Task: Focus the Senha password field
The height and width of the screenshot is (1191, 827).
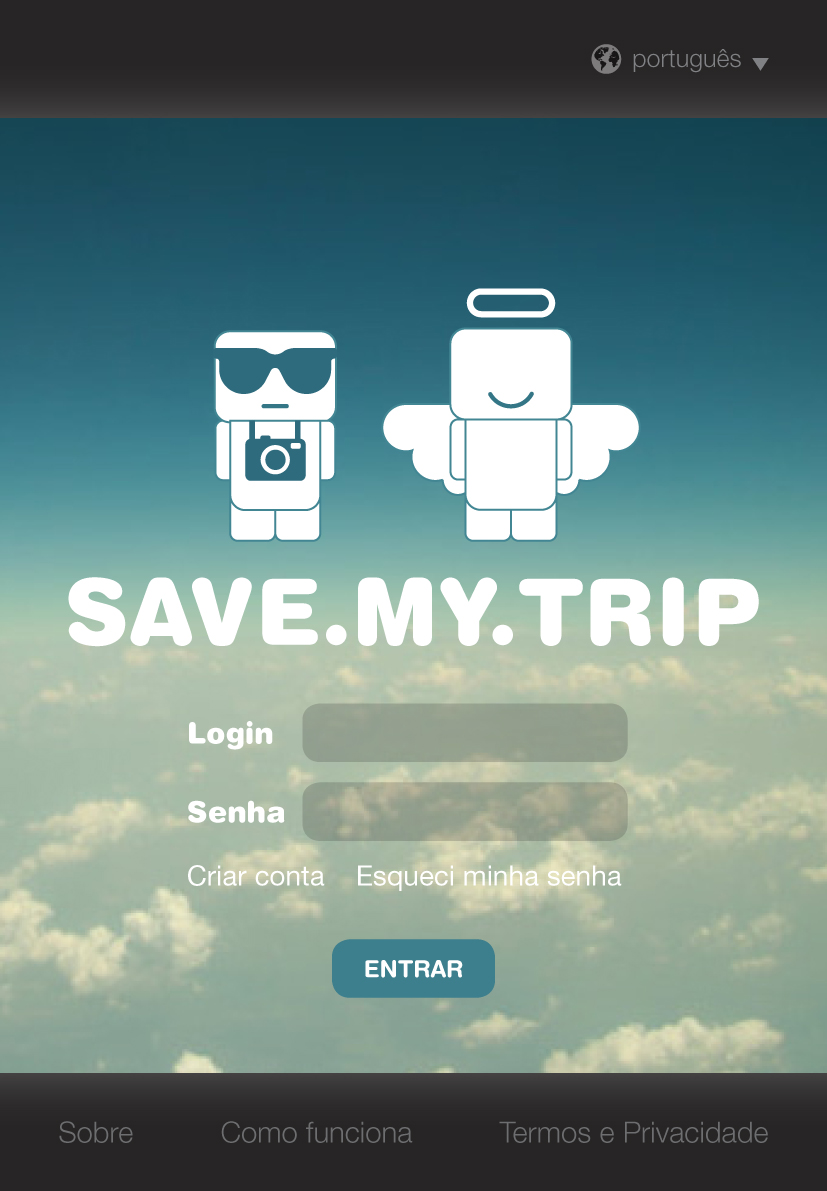Action: (x=464, y=811)
